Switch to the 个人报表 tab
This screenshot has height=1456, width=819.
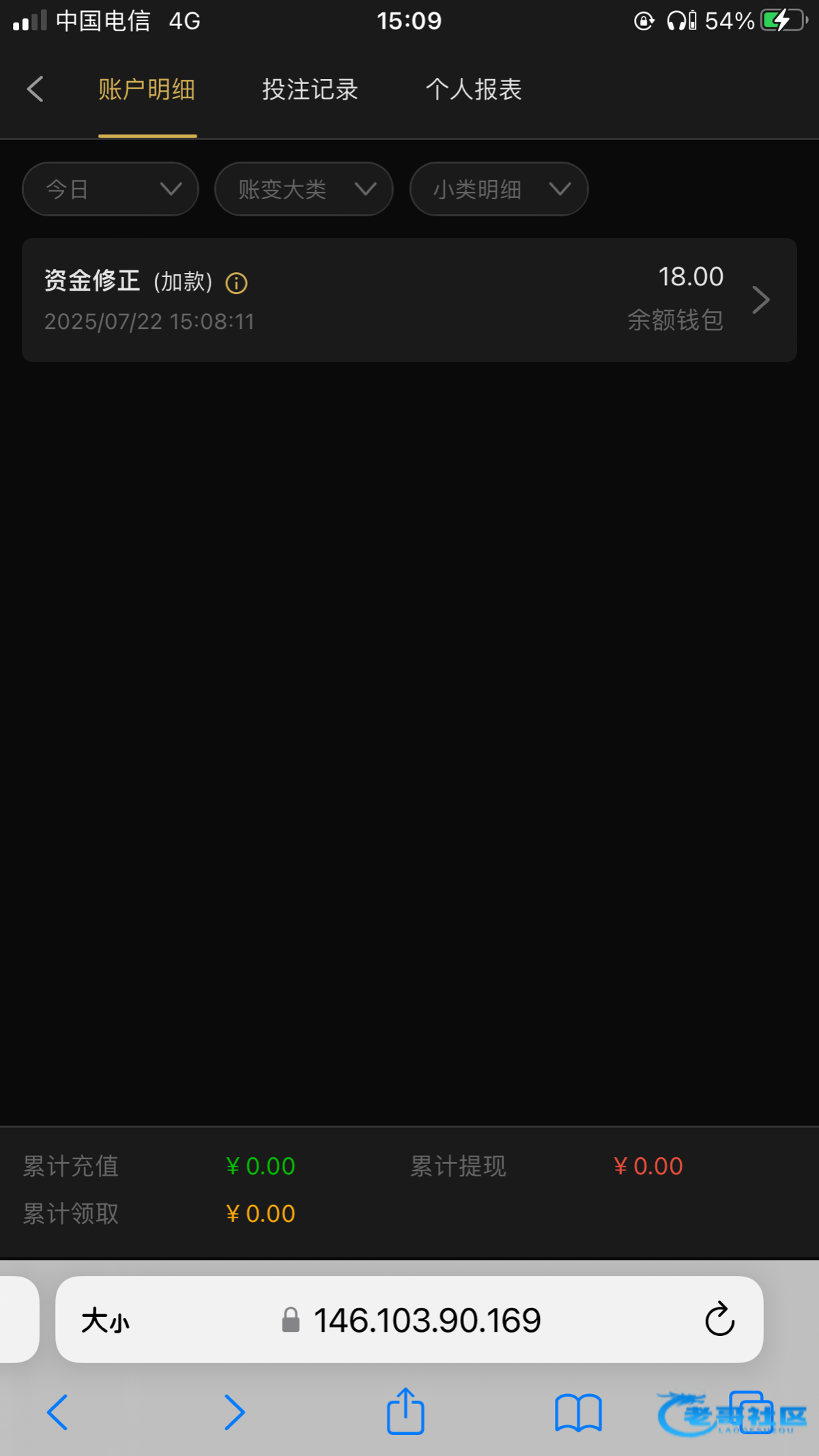474,89
